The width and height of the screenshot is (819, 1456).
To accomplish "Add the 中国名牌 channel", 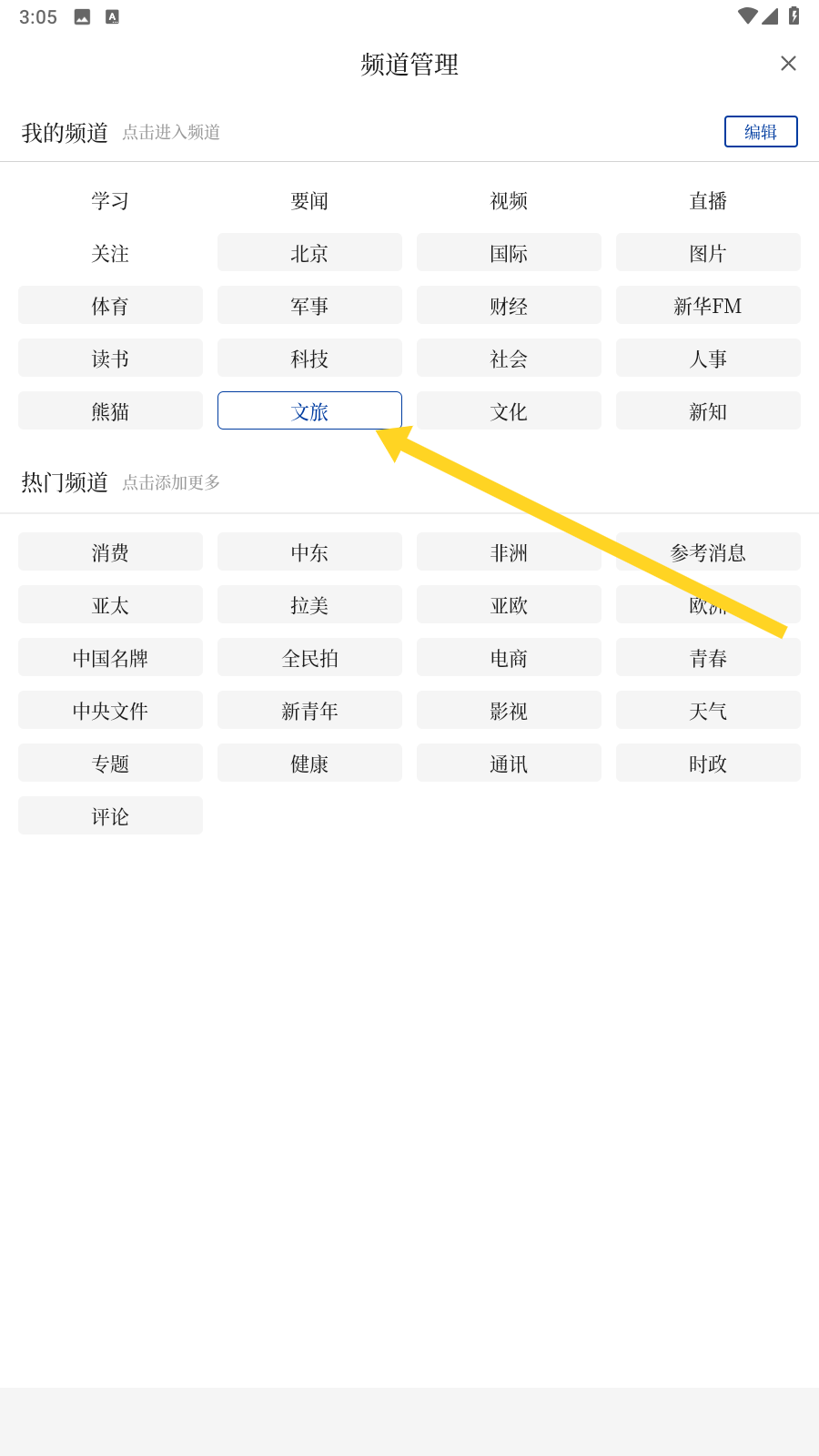I will click(x=110, y=658).
